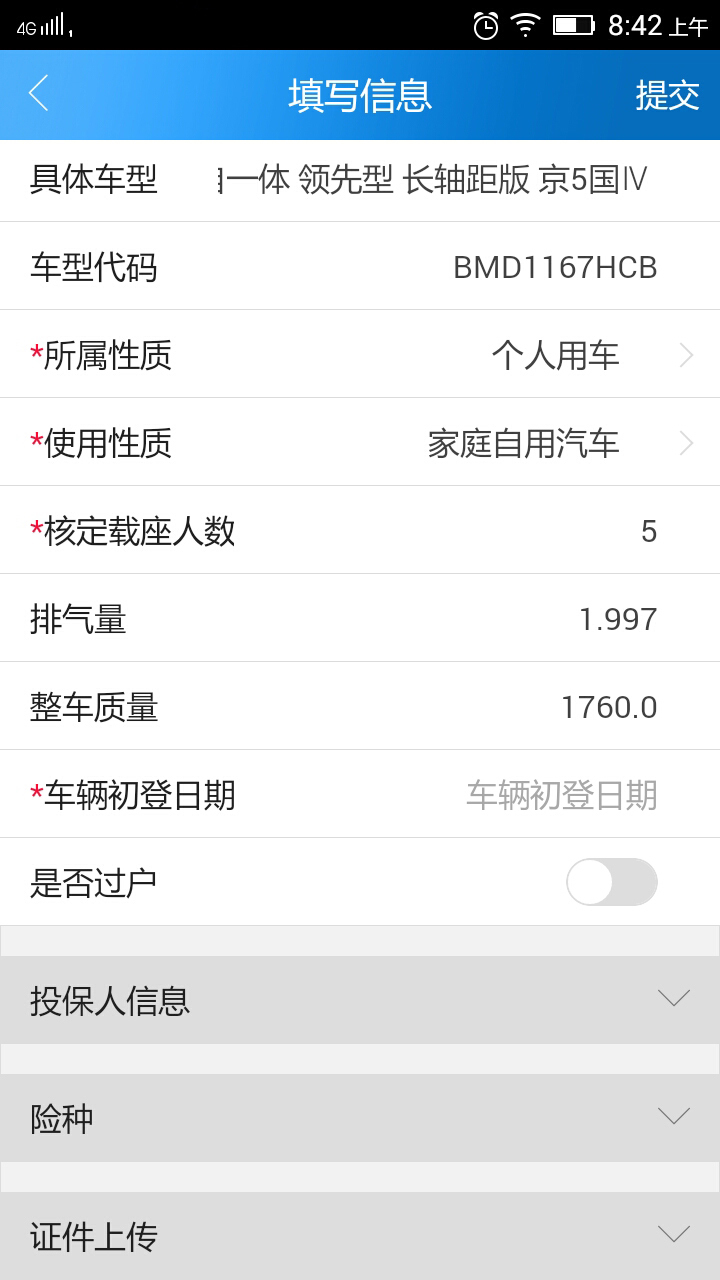The width and height of the screenshot is (720, 1280).
Task: Pick the 车辆初登日期 date
Action: pos(561,795)
